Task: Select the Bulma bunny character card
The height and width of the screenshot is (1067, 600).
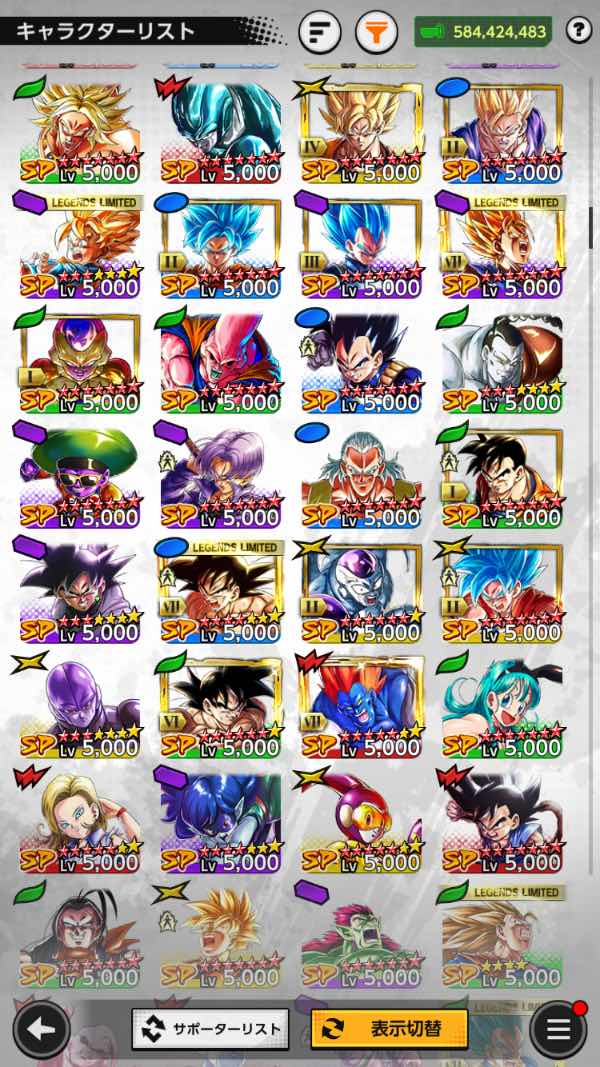Action: point(502,706)
